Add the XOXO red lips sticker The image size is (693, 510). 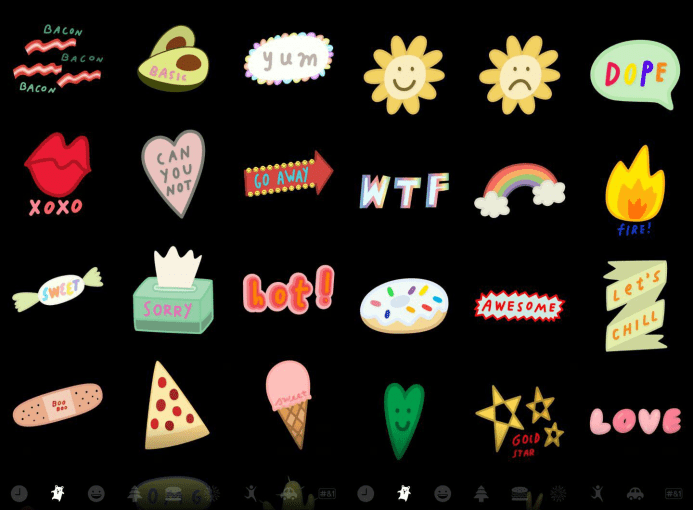coord(57,172)
